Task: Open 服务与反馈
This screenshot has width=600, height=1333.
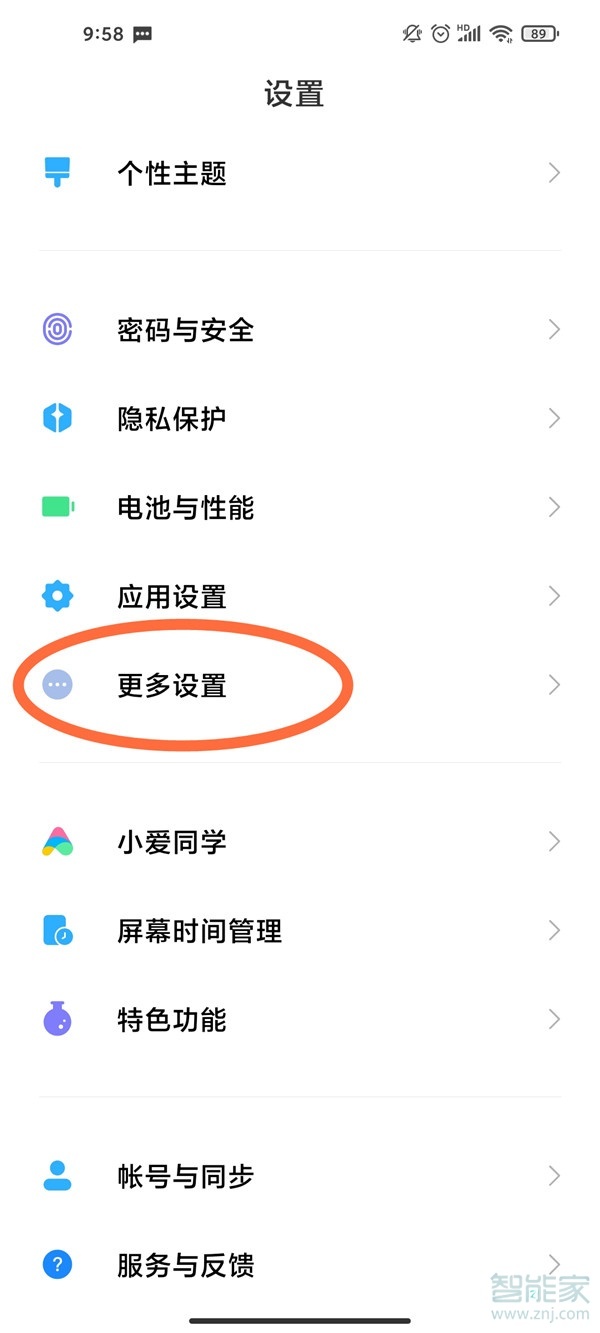Action: (x=300, y=1265)
